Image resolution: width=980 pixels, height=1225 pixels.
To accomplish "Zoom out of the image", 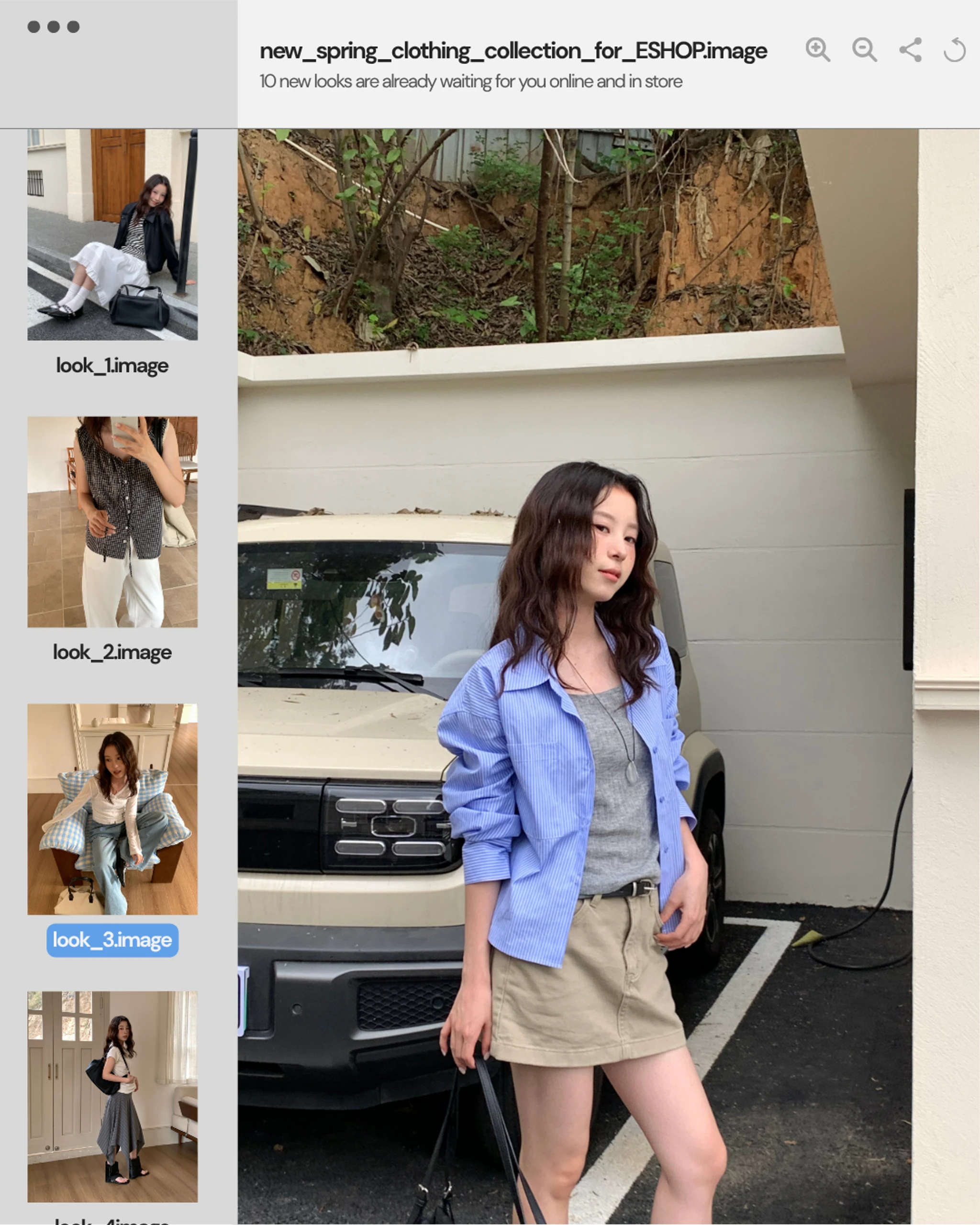I will click(x=864, y=50).
